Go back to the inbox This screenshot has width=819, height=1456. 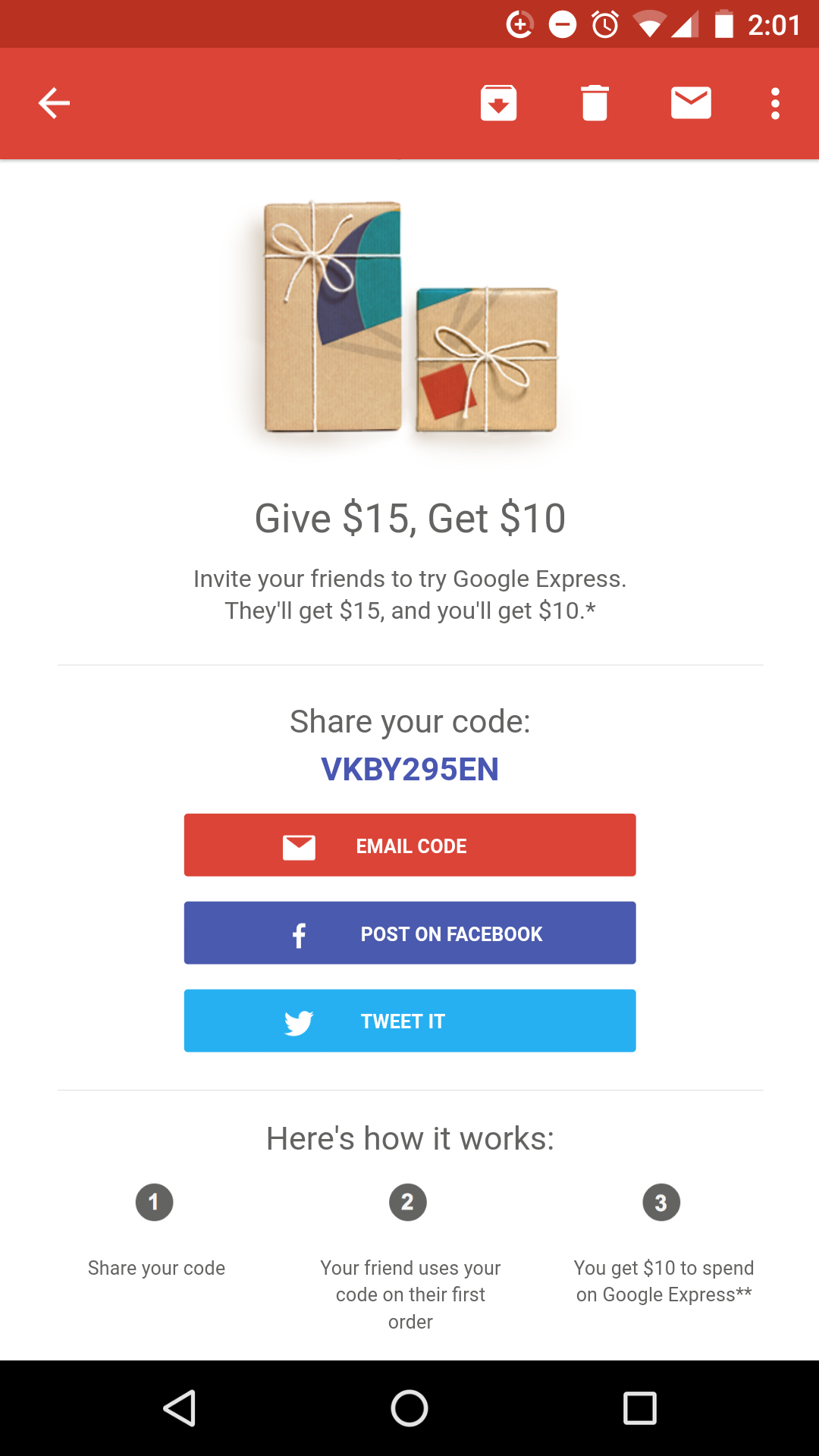(54, 103)
